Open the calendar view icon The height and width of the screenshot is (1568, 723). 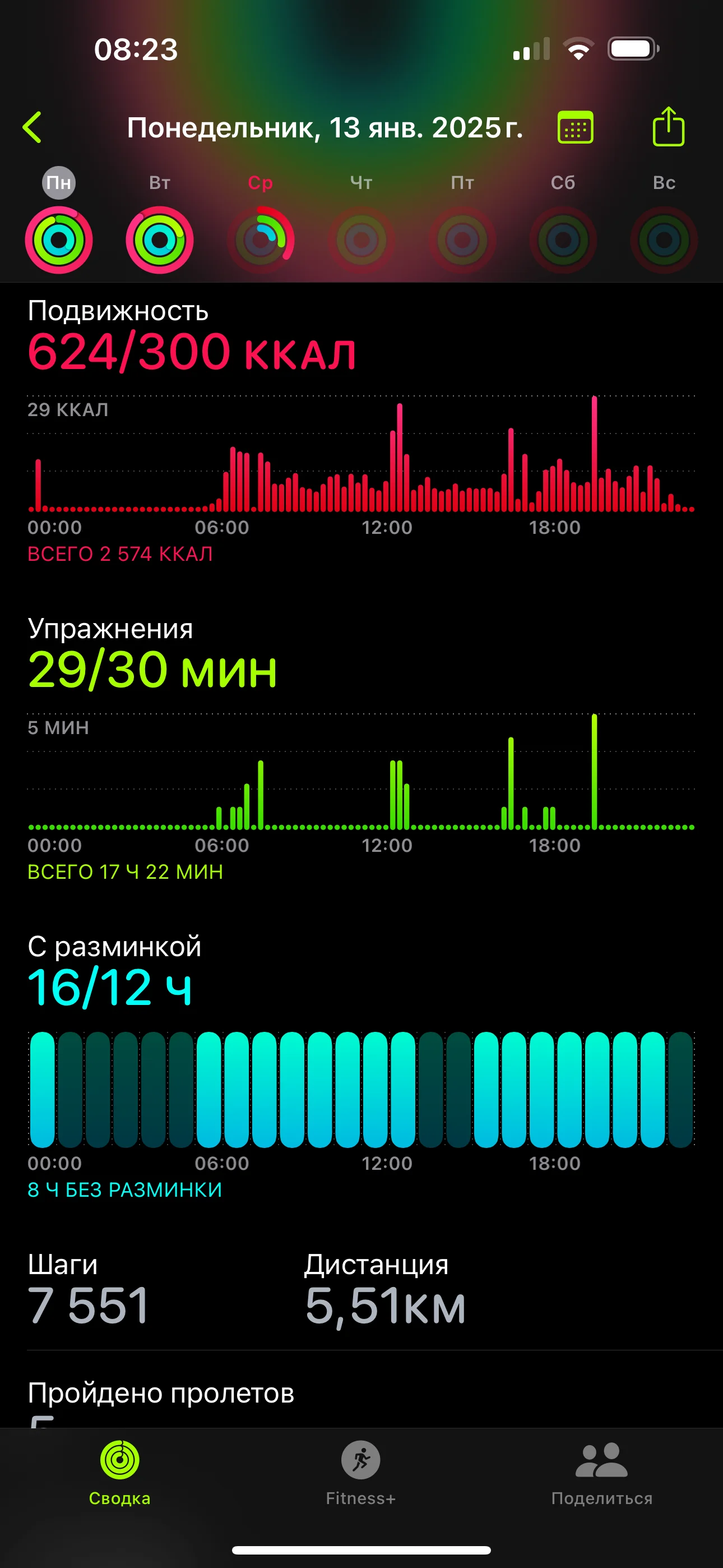[575, 128]
